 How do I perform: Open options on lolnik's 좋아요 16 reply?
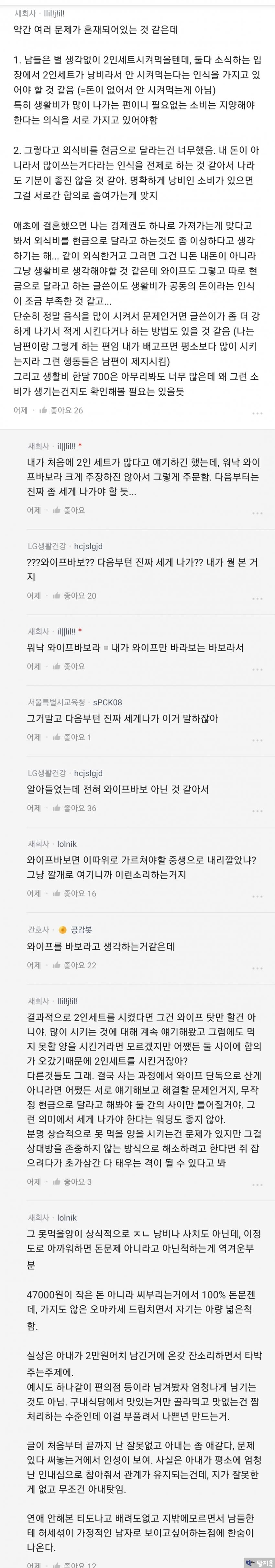tap(257, 896)
